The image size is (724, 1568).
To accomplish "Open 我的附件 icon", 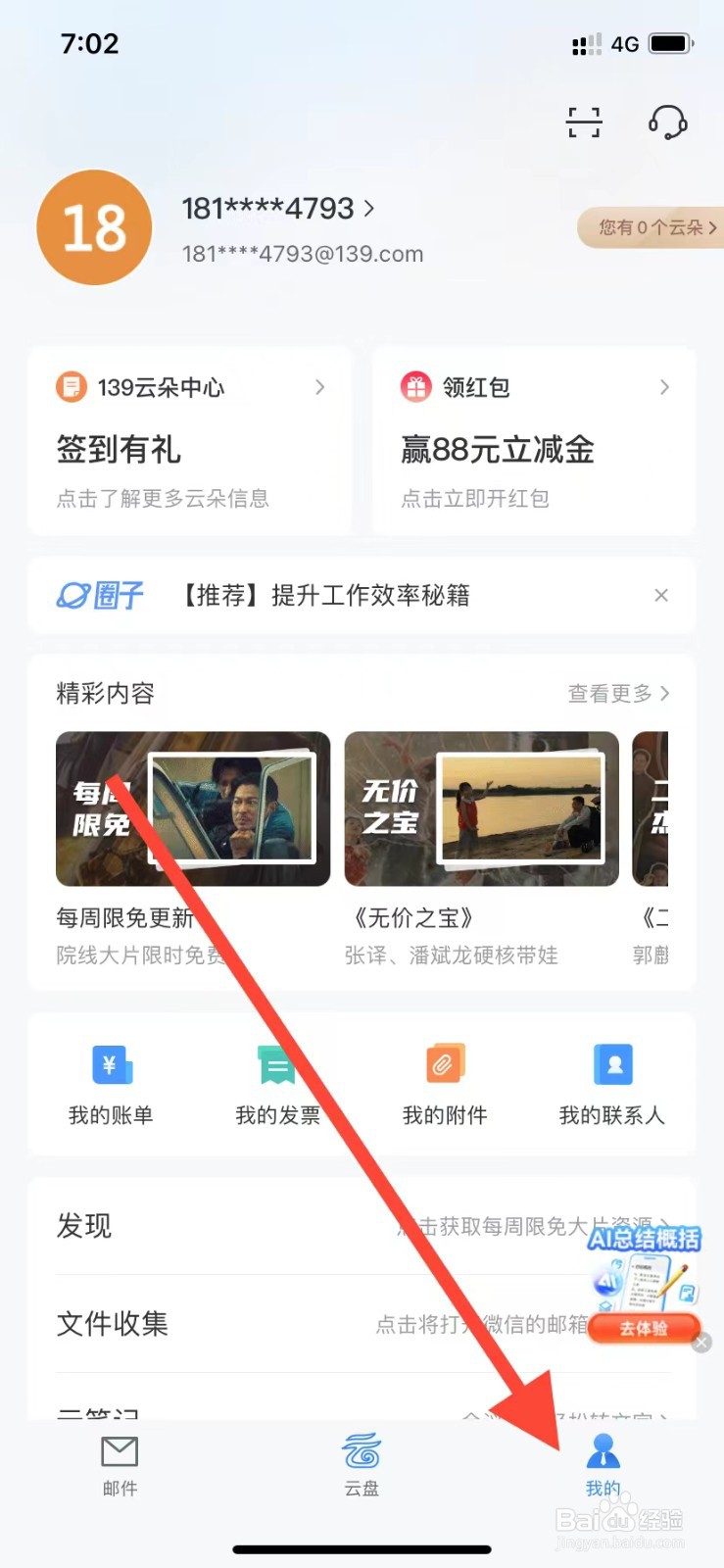I will coord(445,1064).
